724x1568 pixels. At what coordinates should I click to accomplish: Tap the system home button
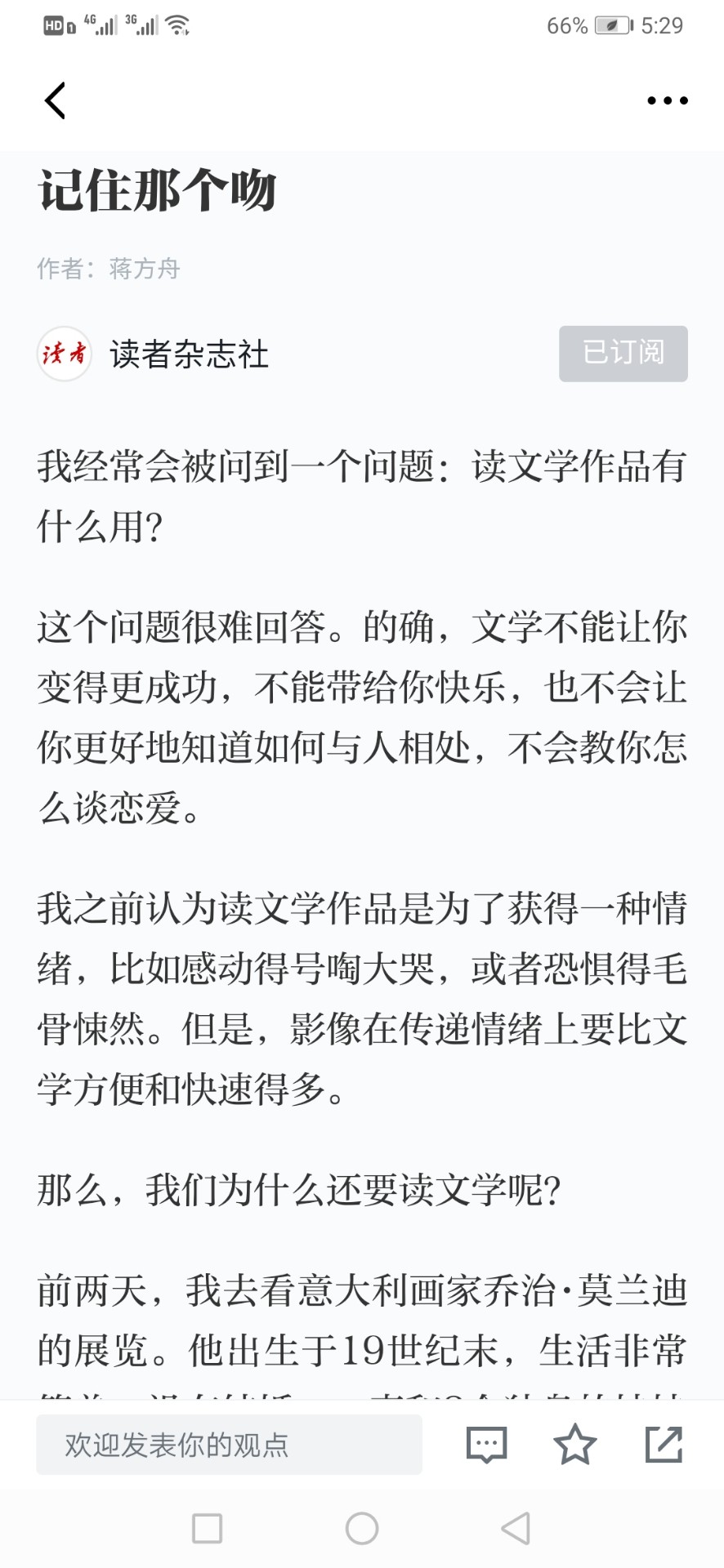click(x=362, y=1528)
